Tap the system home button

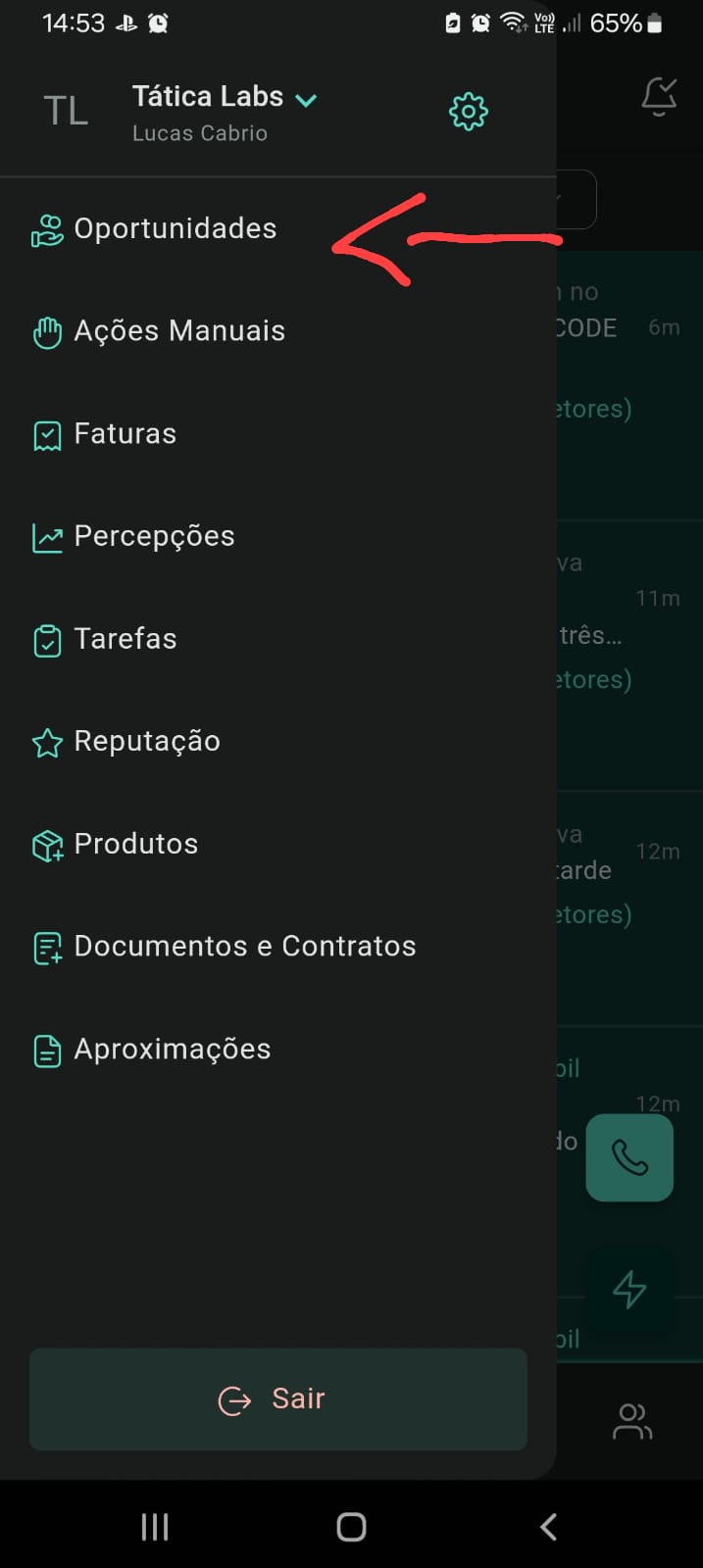tap(351, 1526)
